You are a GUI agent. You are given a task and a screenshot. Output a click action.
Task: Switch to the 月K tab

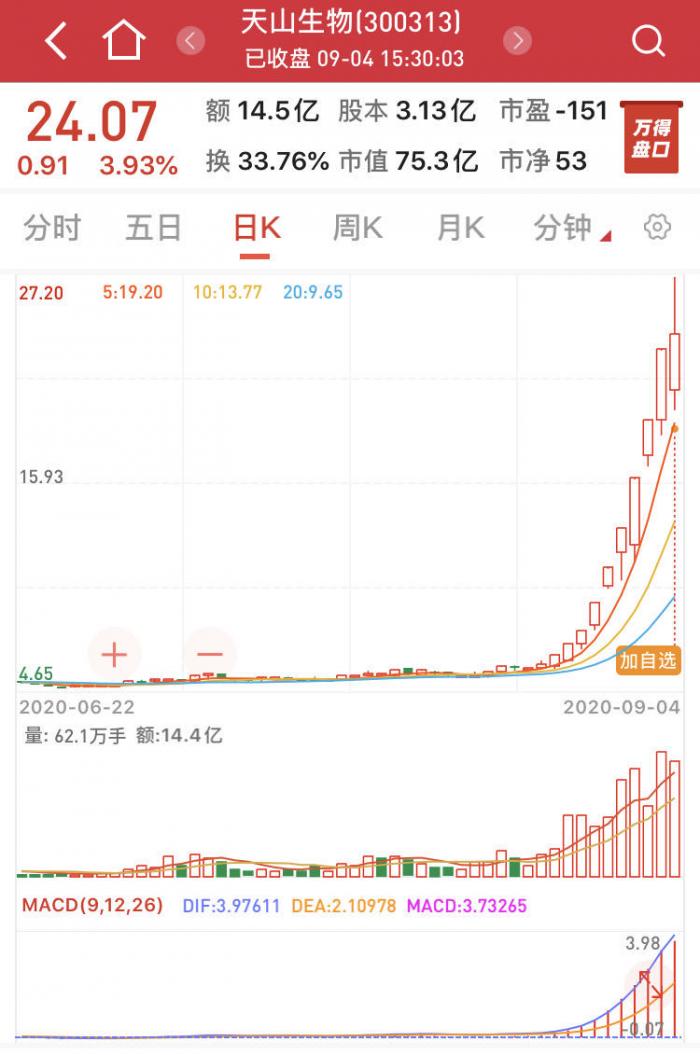tap(460, 229)
